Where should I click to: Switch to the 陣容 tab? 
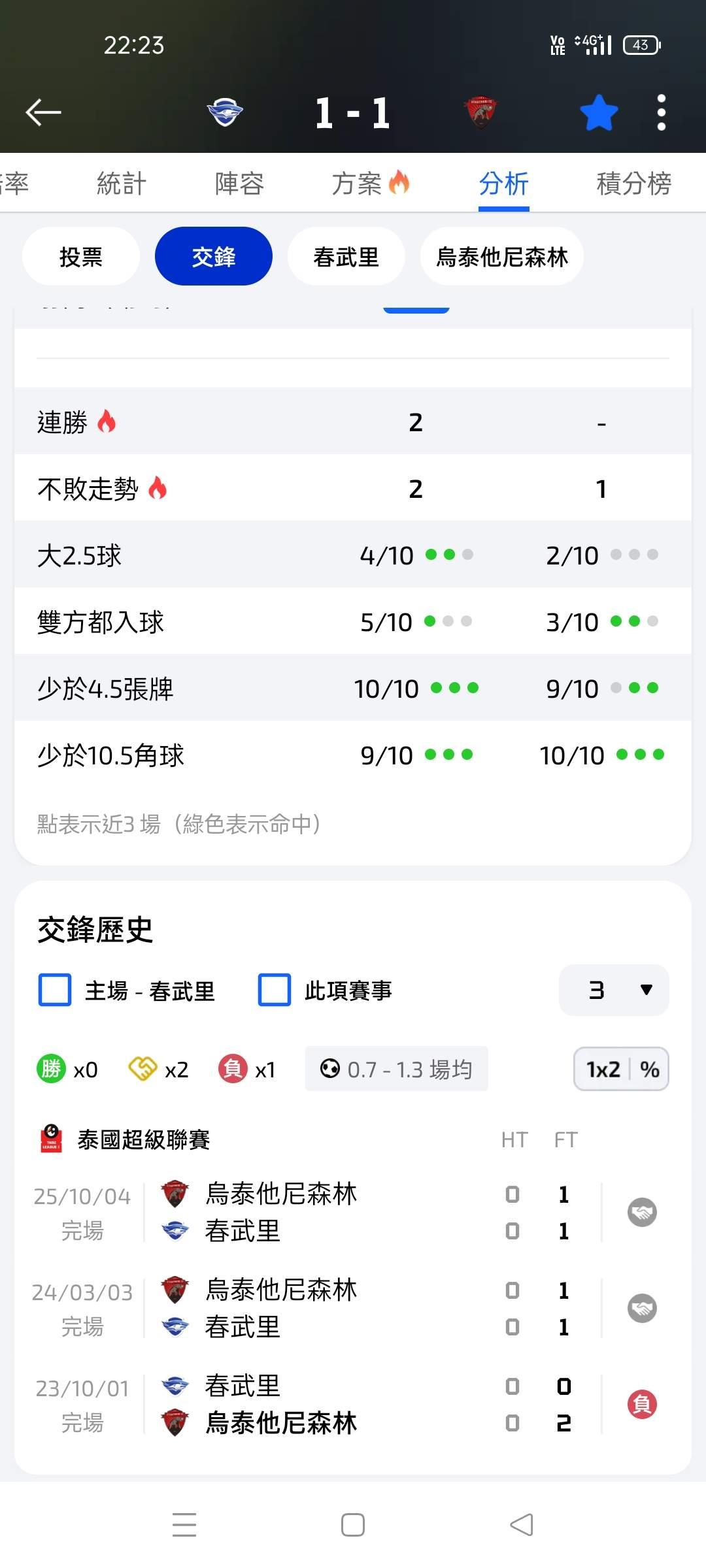point(239,184)
